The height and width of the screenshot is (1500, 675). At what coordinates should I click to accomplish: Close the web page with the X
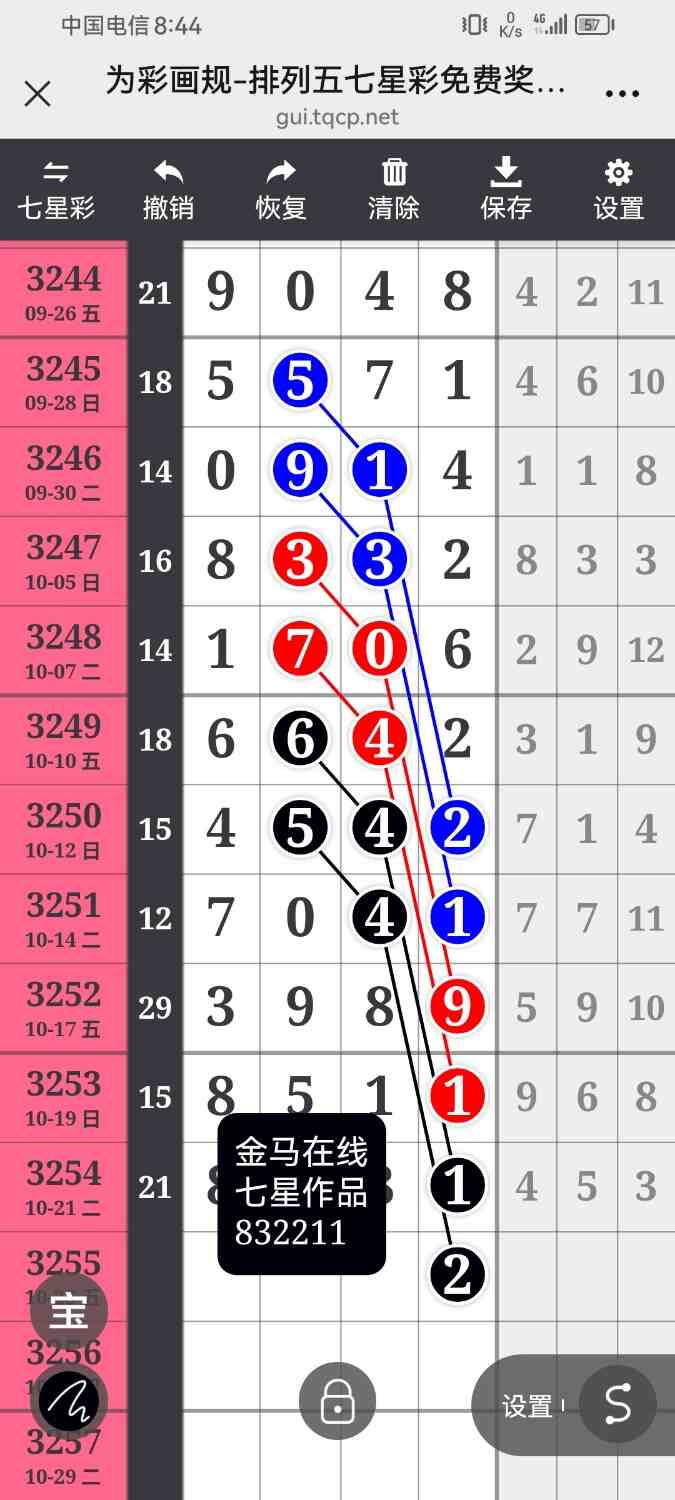point(37,94)
